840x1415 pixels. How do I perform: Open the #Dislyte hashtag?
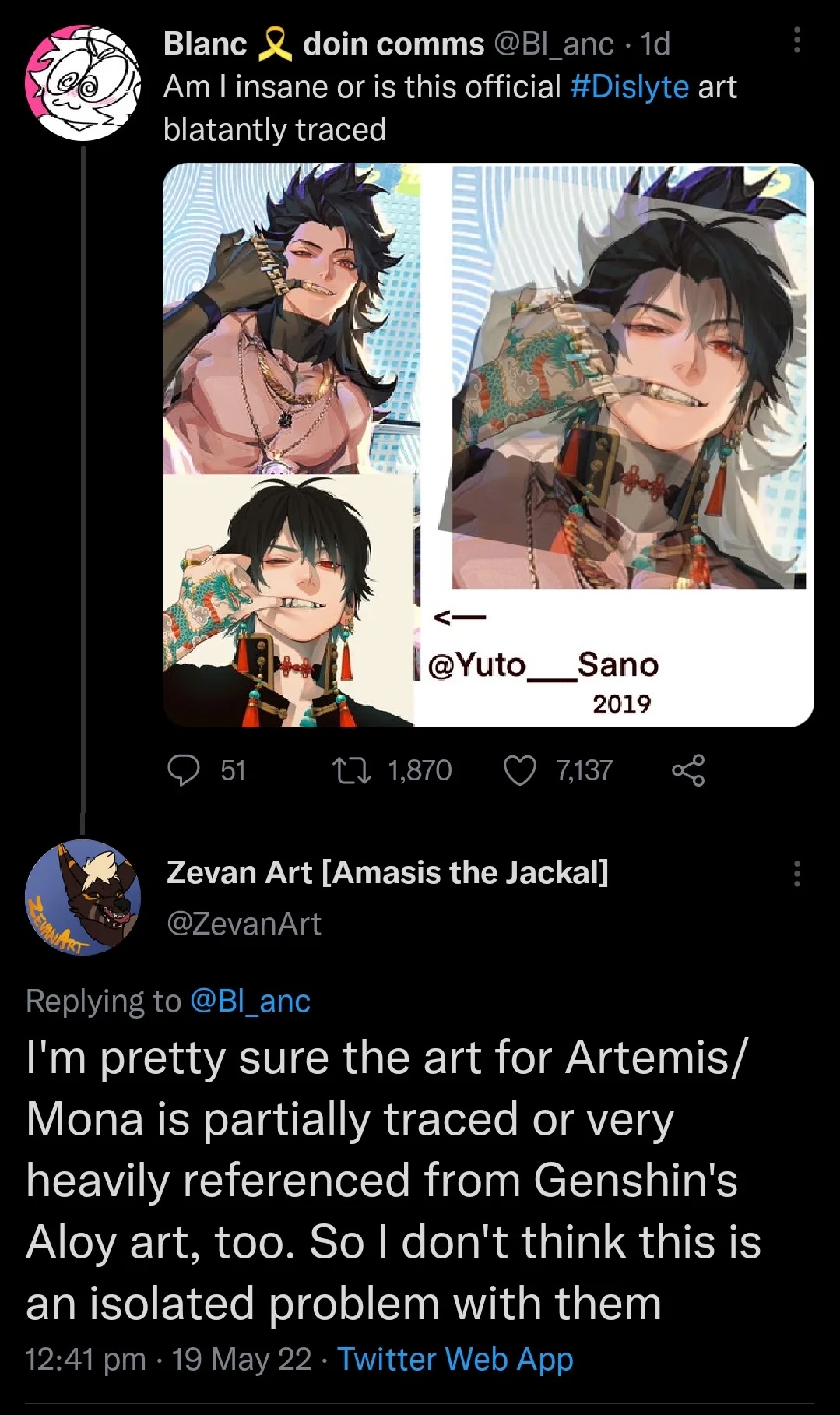630,86
